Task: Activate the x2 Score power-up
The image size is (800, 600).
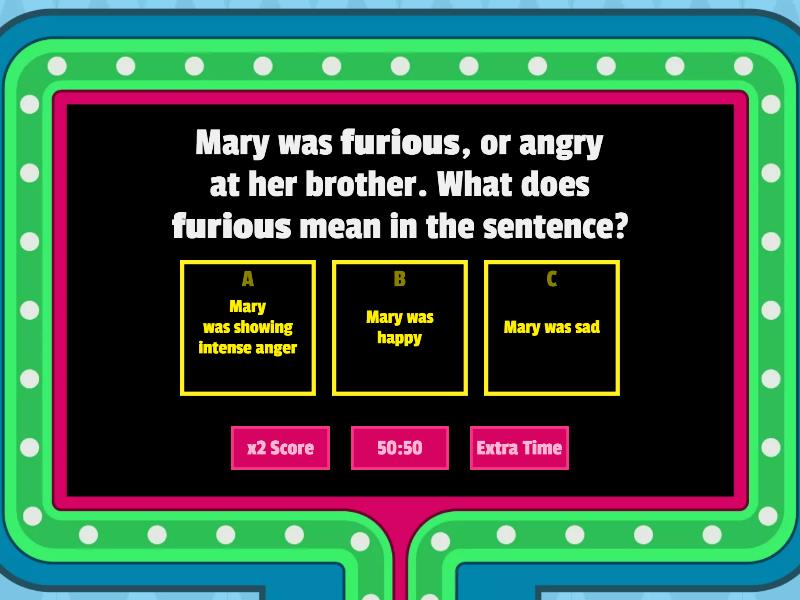Action: (280, 448)
